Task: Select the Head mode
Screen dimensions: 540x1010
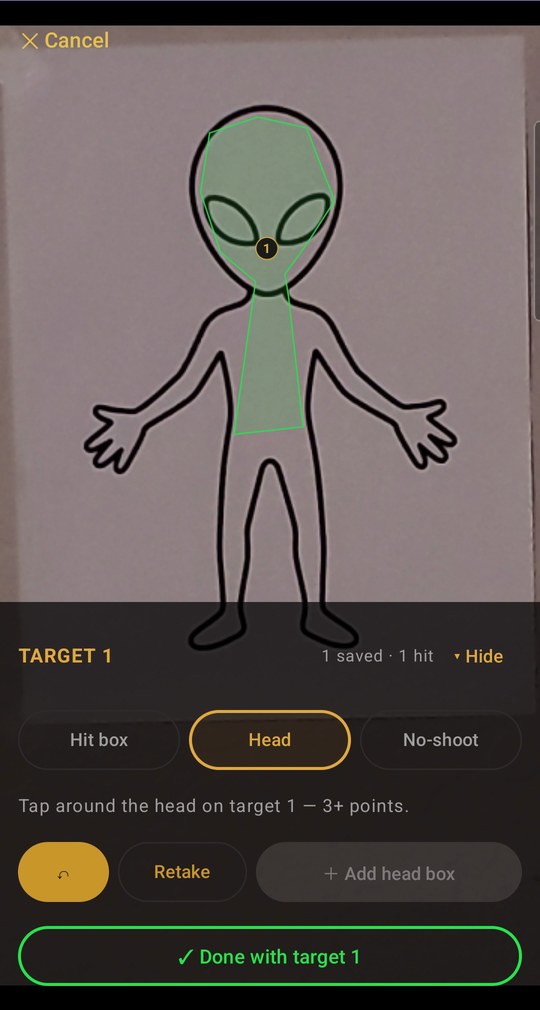Action: pyautogui.click(x=269, y=739)
